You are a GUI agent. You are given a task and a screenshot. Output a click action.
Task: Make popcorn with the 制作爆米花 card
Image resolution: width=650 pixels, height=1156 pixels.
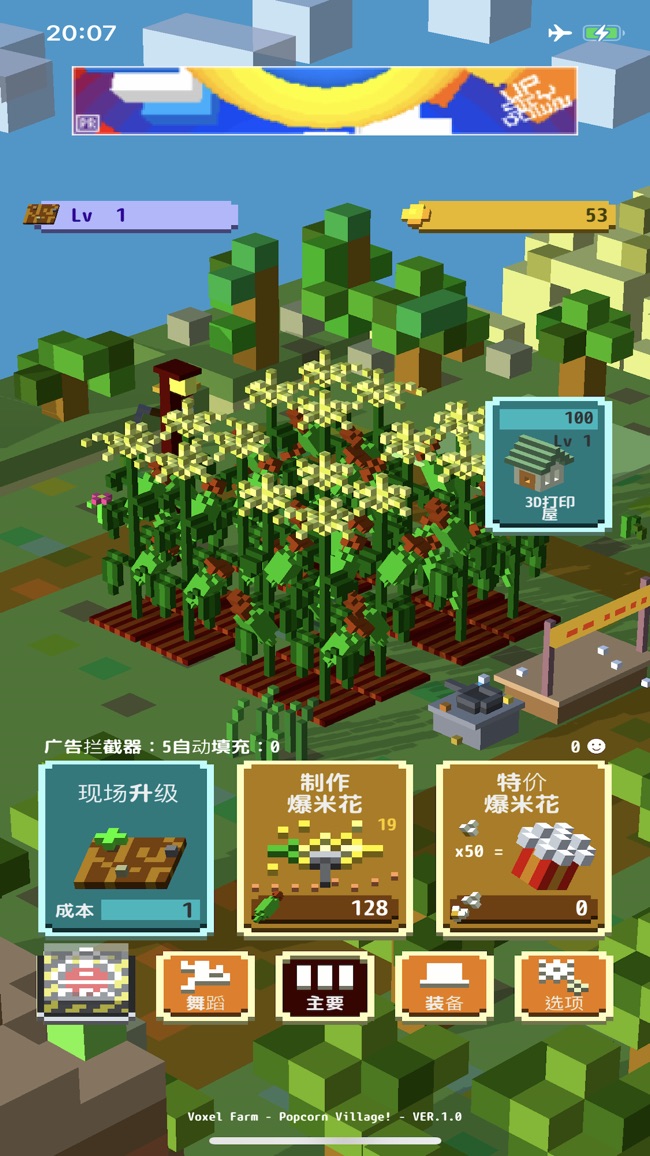(x=325, y=848)
